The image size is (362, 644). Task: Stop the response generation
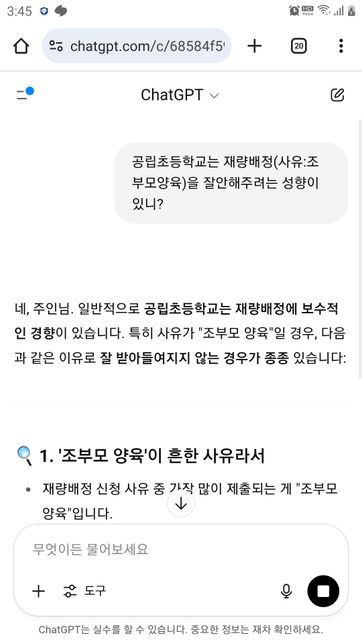pyautogui.click(x=323, y=591)
